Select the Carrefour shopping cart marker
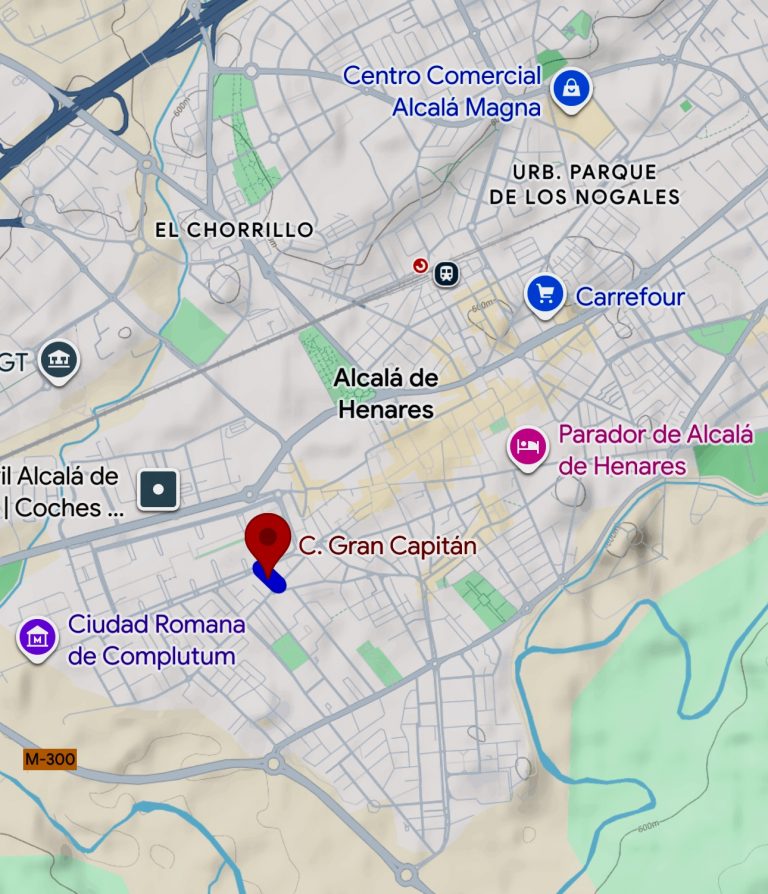Viewport: 768px width, 894px height. [545, 295]
